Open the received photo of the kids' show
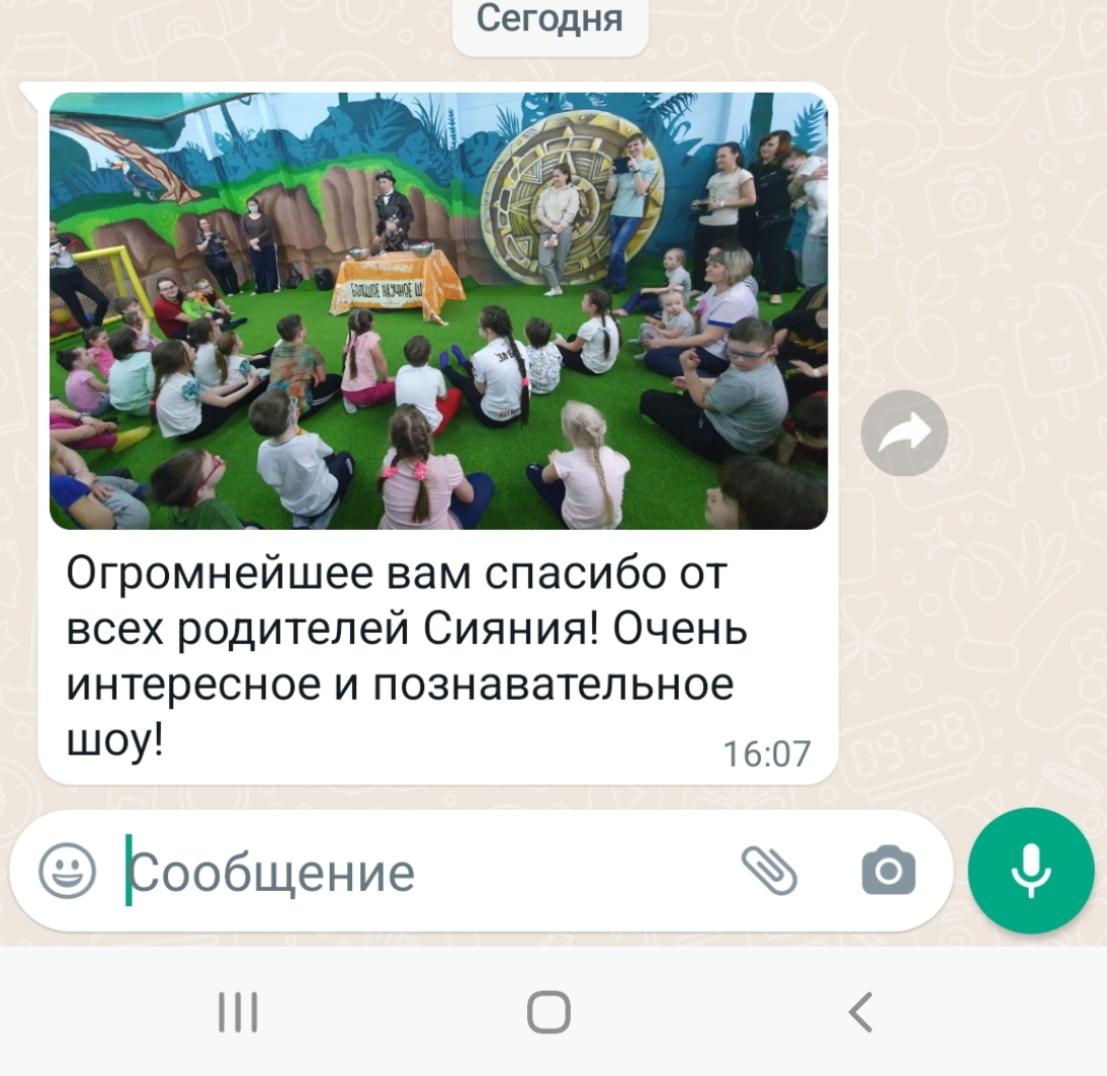1107x1076 pixels. [438, 310]
